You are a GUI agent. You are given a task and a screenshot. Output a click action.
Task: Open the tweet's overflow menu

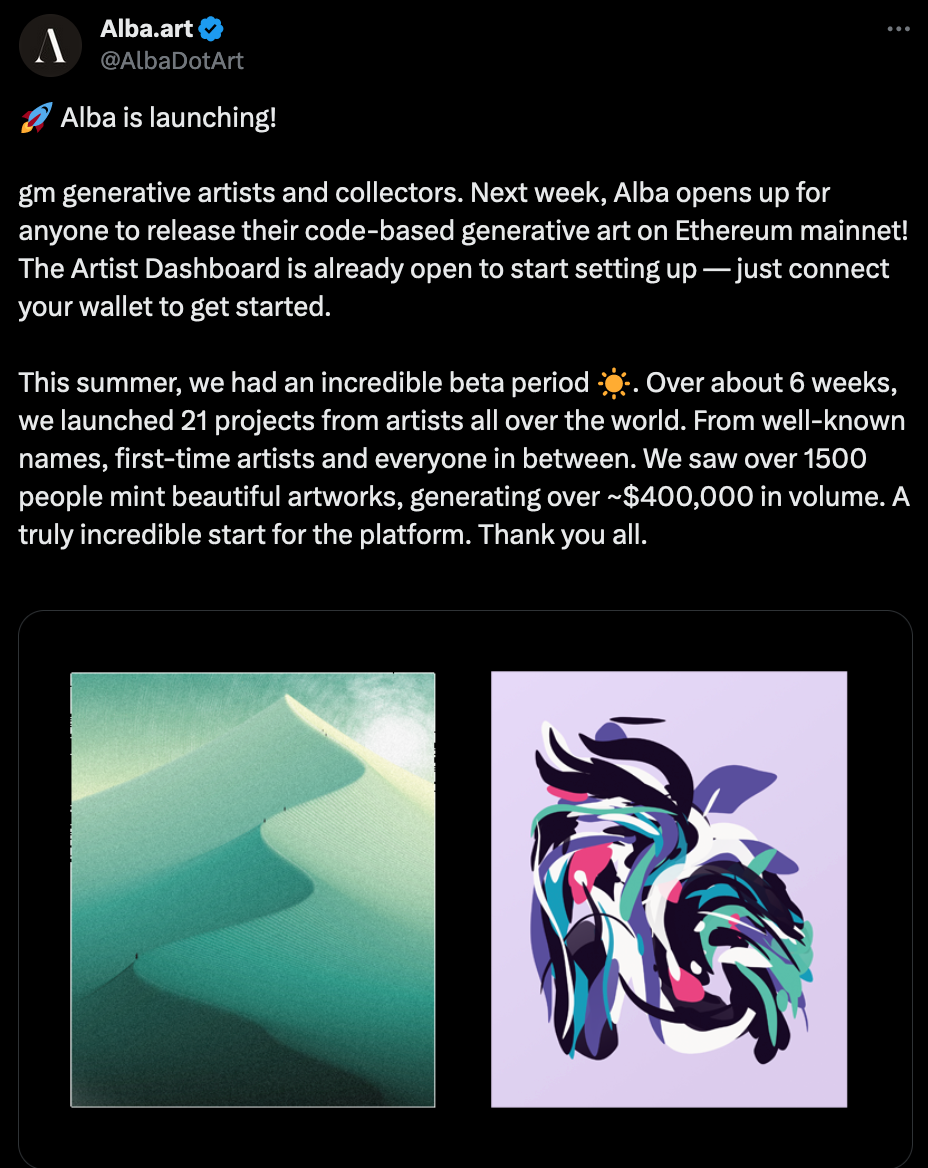click(x=899, y=30)
